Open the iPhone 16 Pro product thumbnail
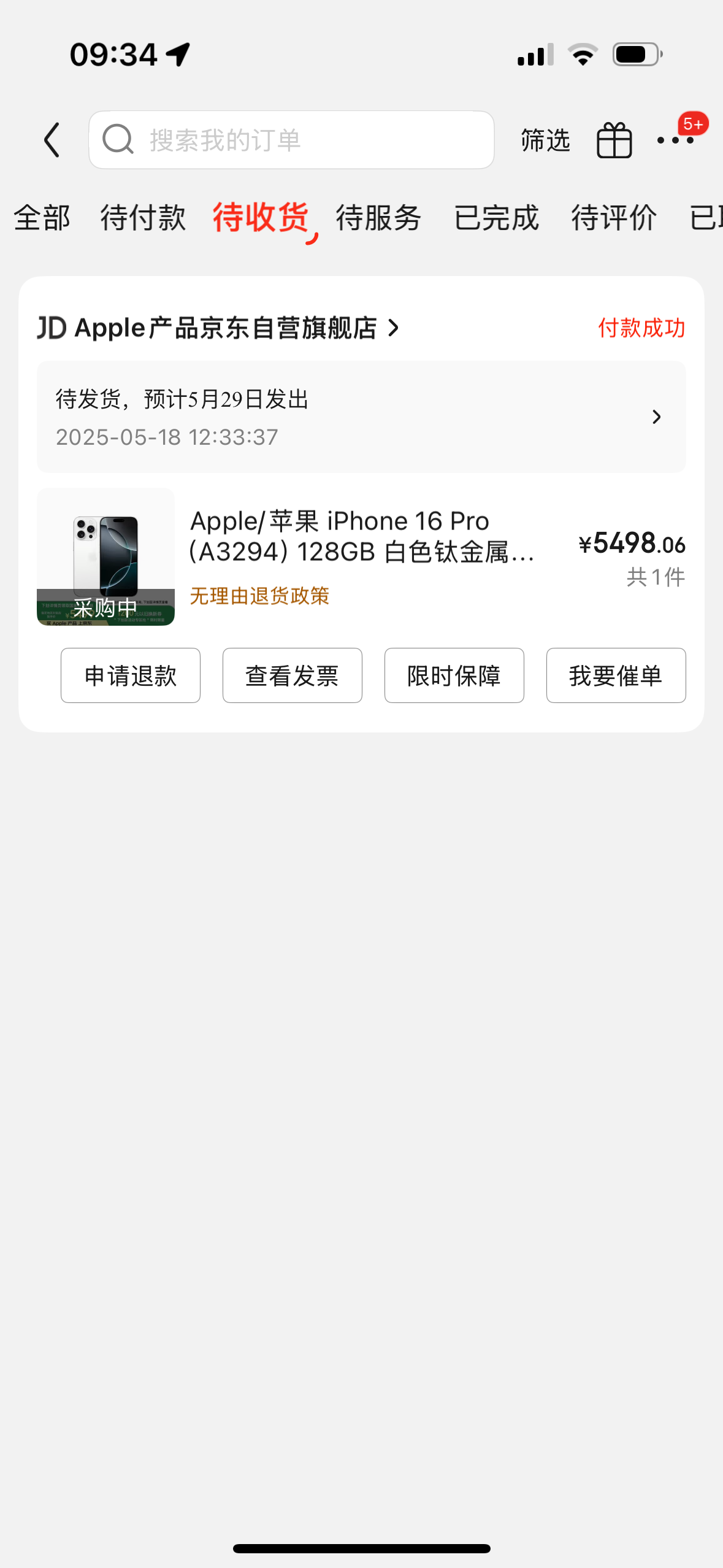This screenshot has height=1568, width=723. click(x=105, y=556)
